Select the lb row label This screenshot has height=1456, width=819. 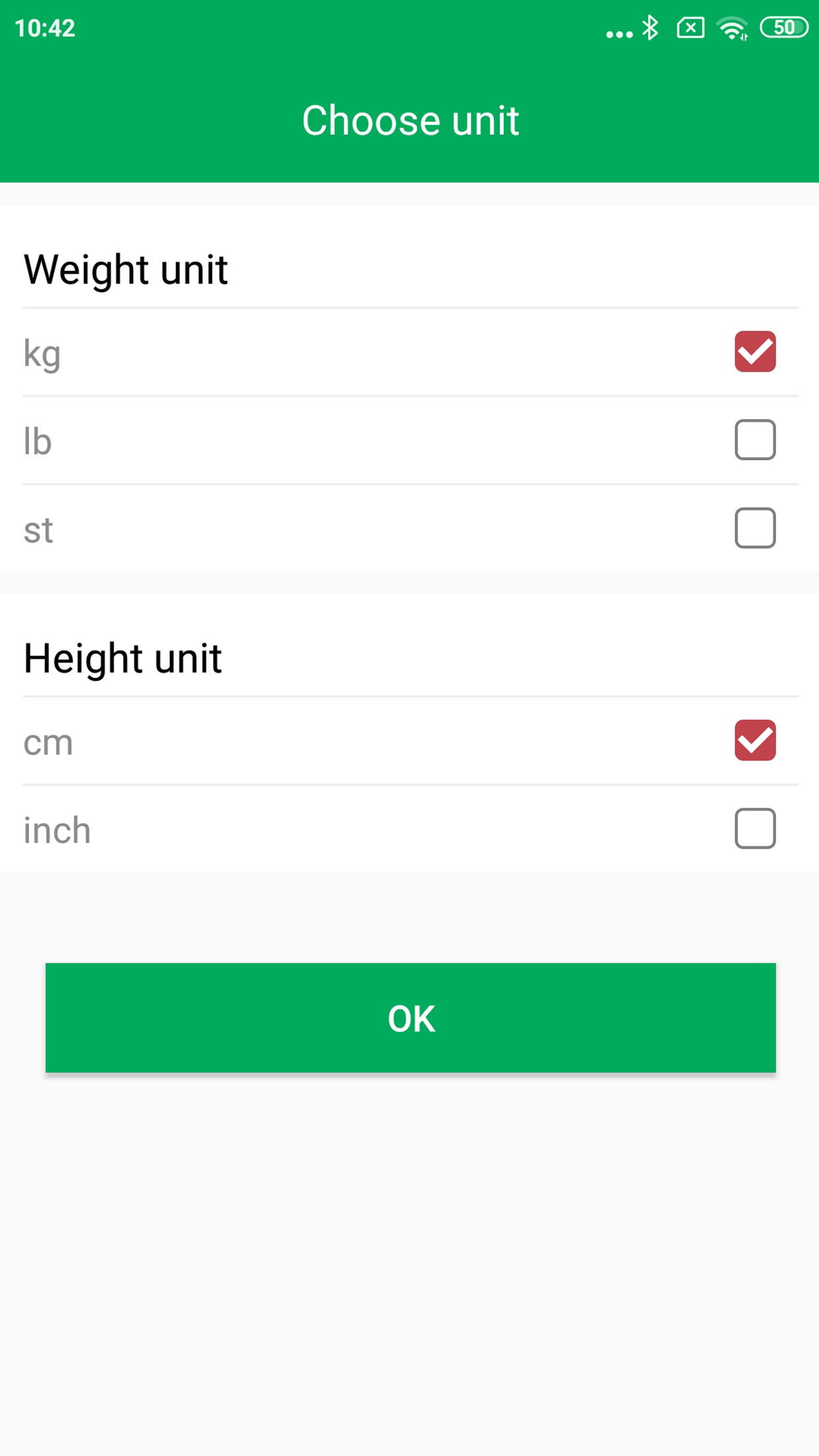37,440
